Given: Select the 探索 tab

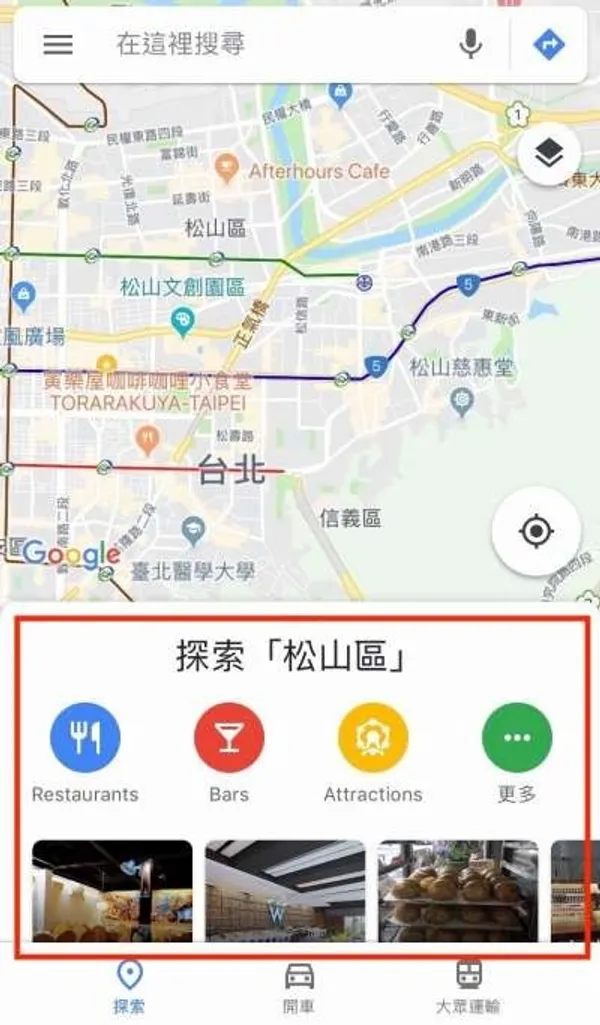Looking at the screenshot, I should coord(129,985).
